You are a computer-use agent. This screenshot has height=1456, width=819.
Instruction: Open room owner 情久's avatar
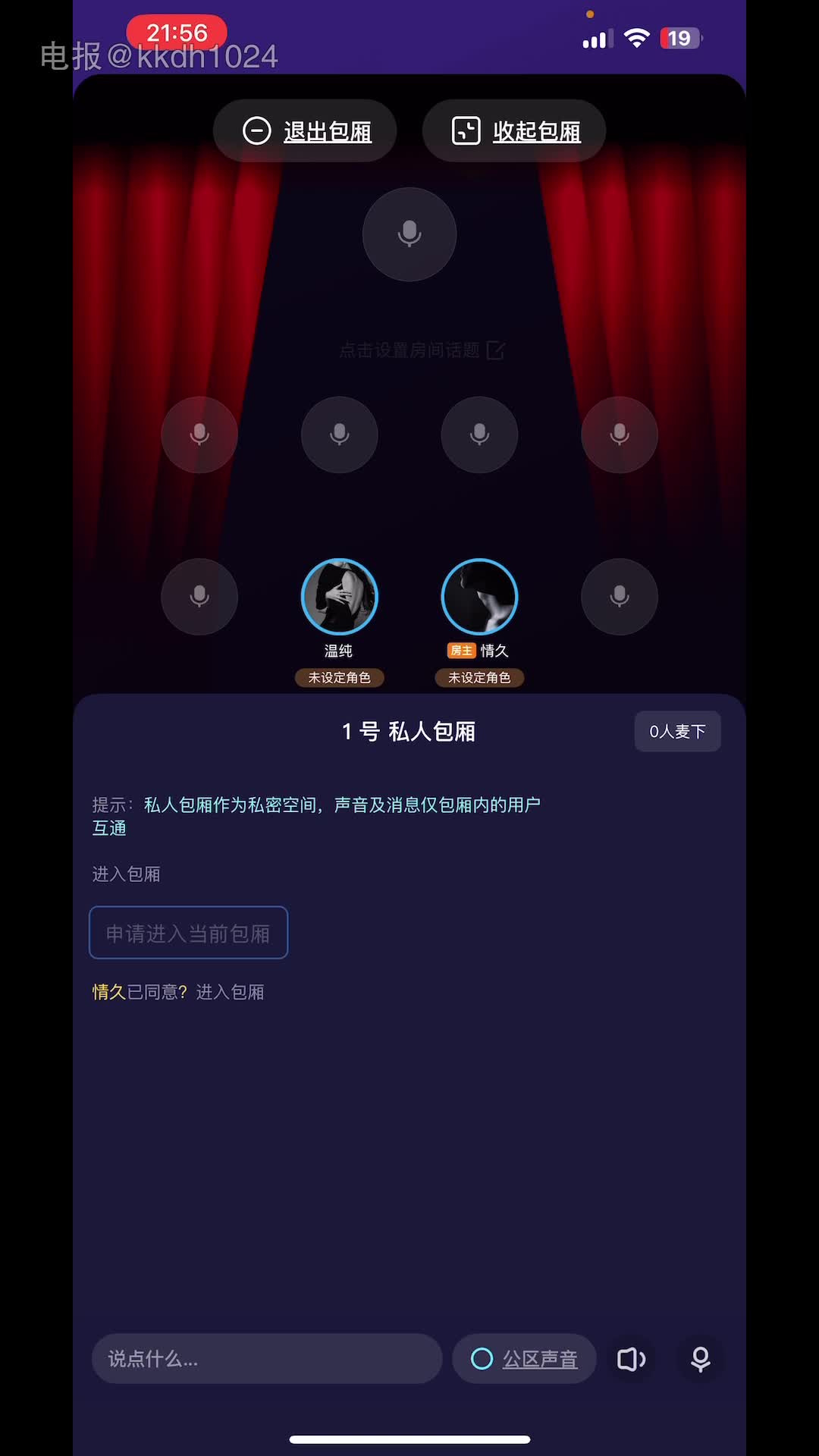[x=479, y=597]
